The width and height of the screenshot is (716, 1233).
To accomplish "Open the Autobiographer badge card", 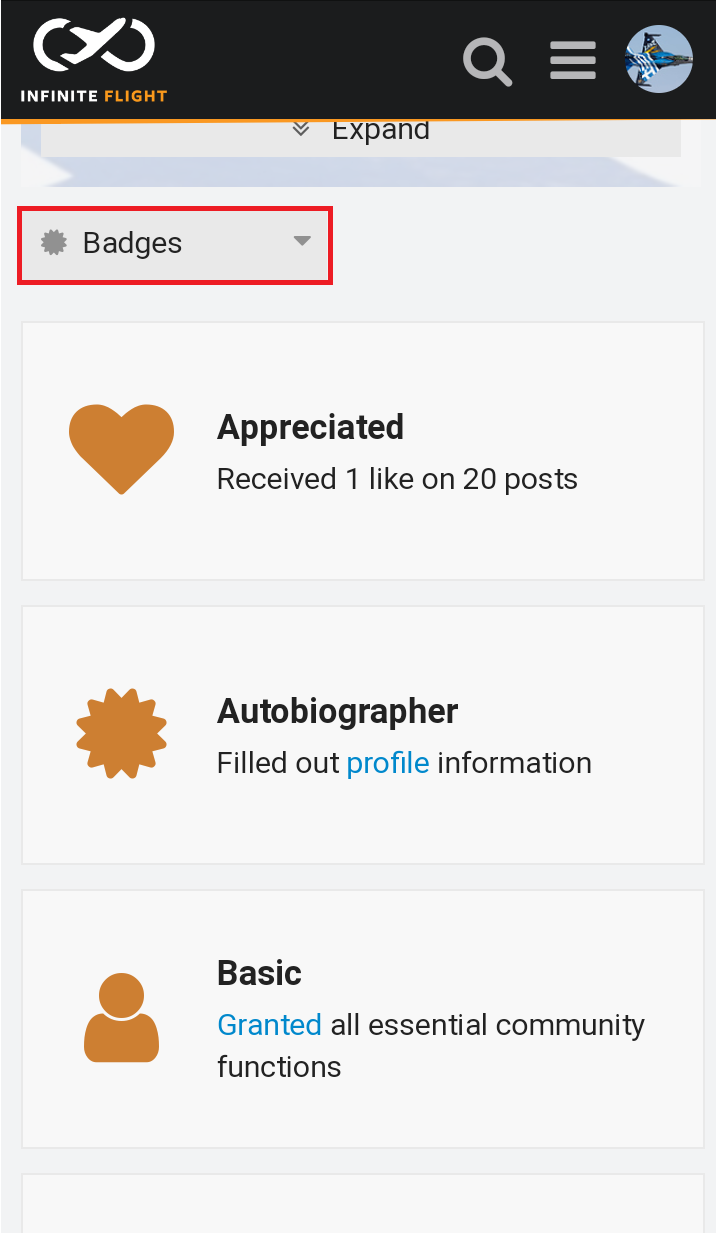I will 363,735.
